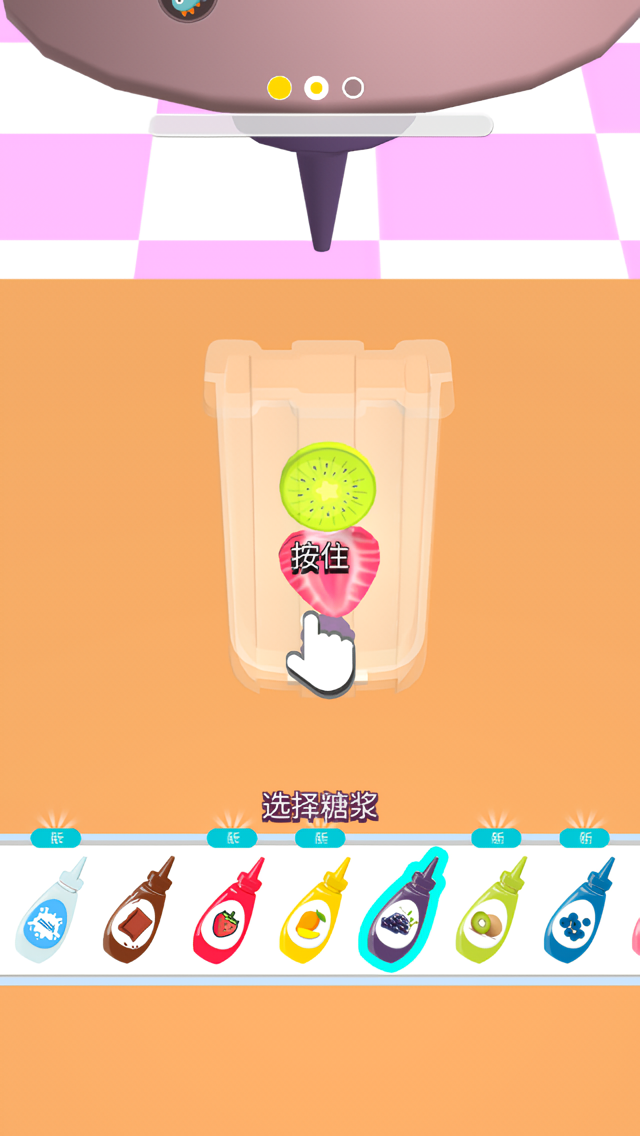This screenshot has width=640, height=1136.
Task: Select the milk syrup bottle
Action: (48, 916)
